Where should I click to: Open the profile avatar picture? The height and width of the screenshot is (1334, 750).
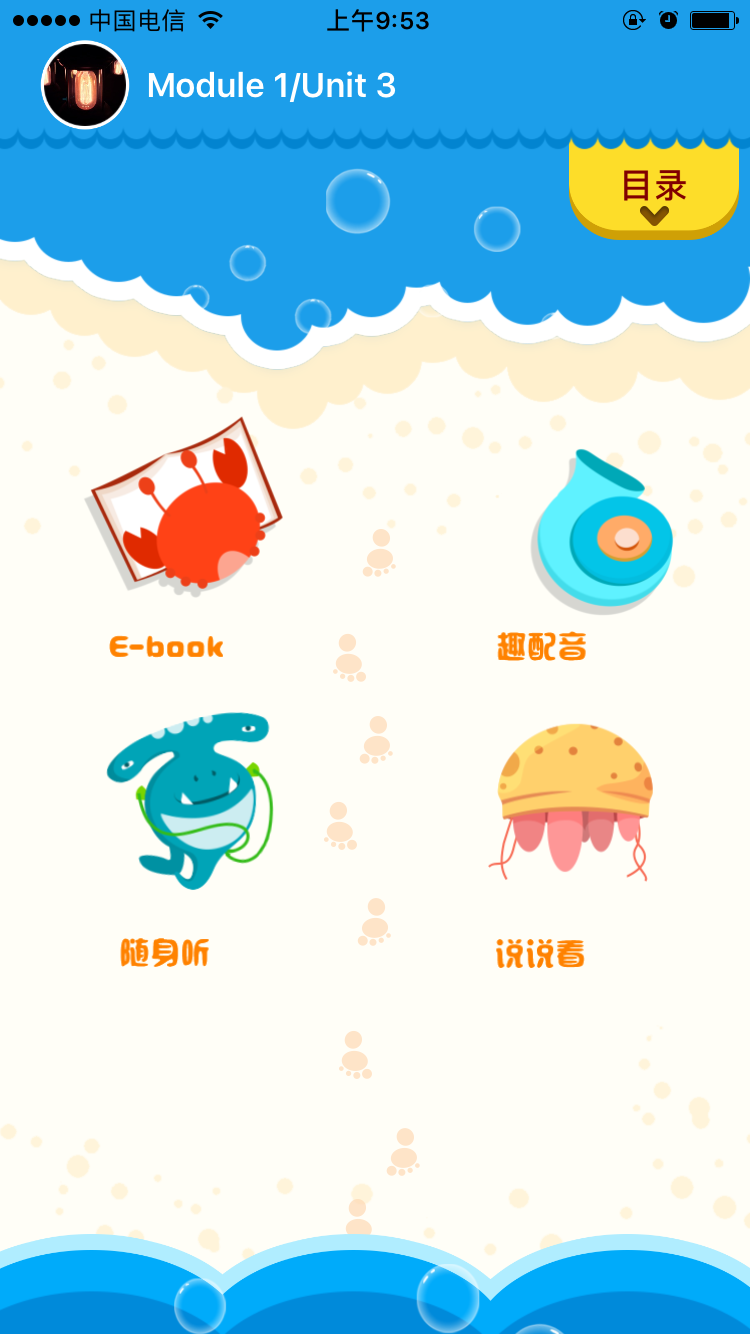[85, 86]
